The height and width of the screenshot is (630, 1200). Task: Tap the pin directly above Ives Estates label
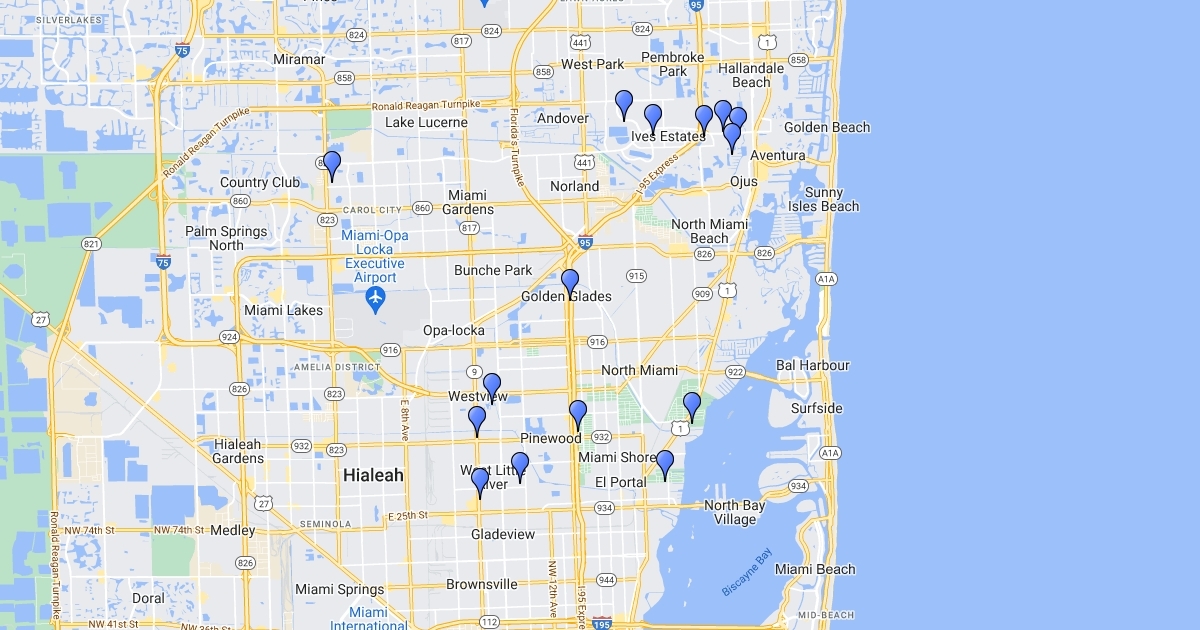(x=653, y=117)
